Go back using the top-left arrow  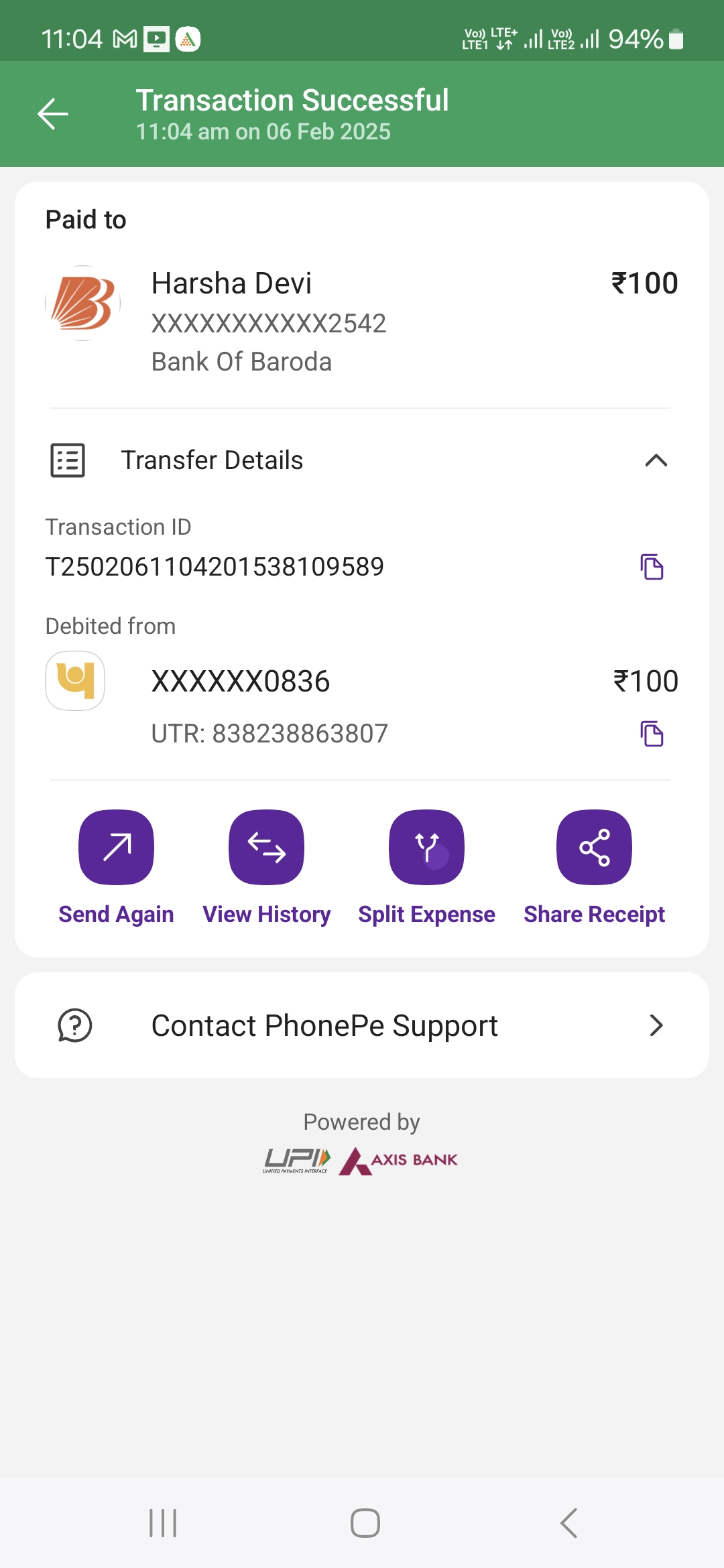tap(53, 114)
